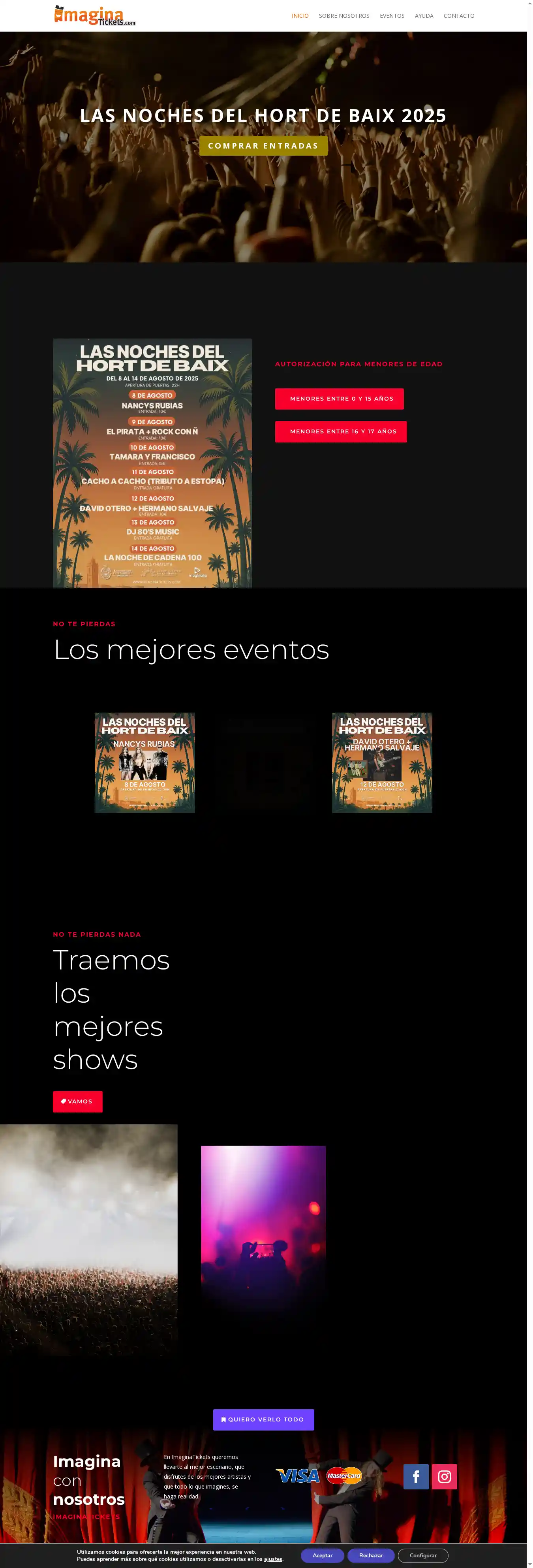The image size is (533, 1568).
Task: View the David Otero + Hermano Salvaje event
Action: pyautogui.click(x=382, y=762)
